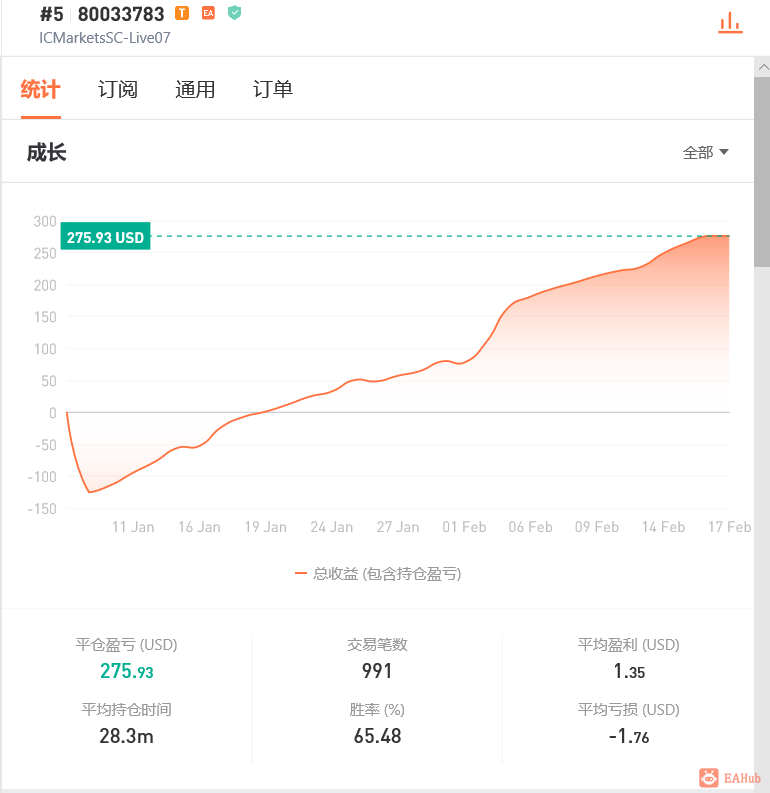
Task: Switch to the 订阅 tab
Action: pyautogui.click(x=117, y=89)
